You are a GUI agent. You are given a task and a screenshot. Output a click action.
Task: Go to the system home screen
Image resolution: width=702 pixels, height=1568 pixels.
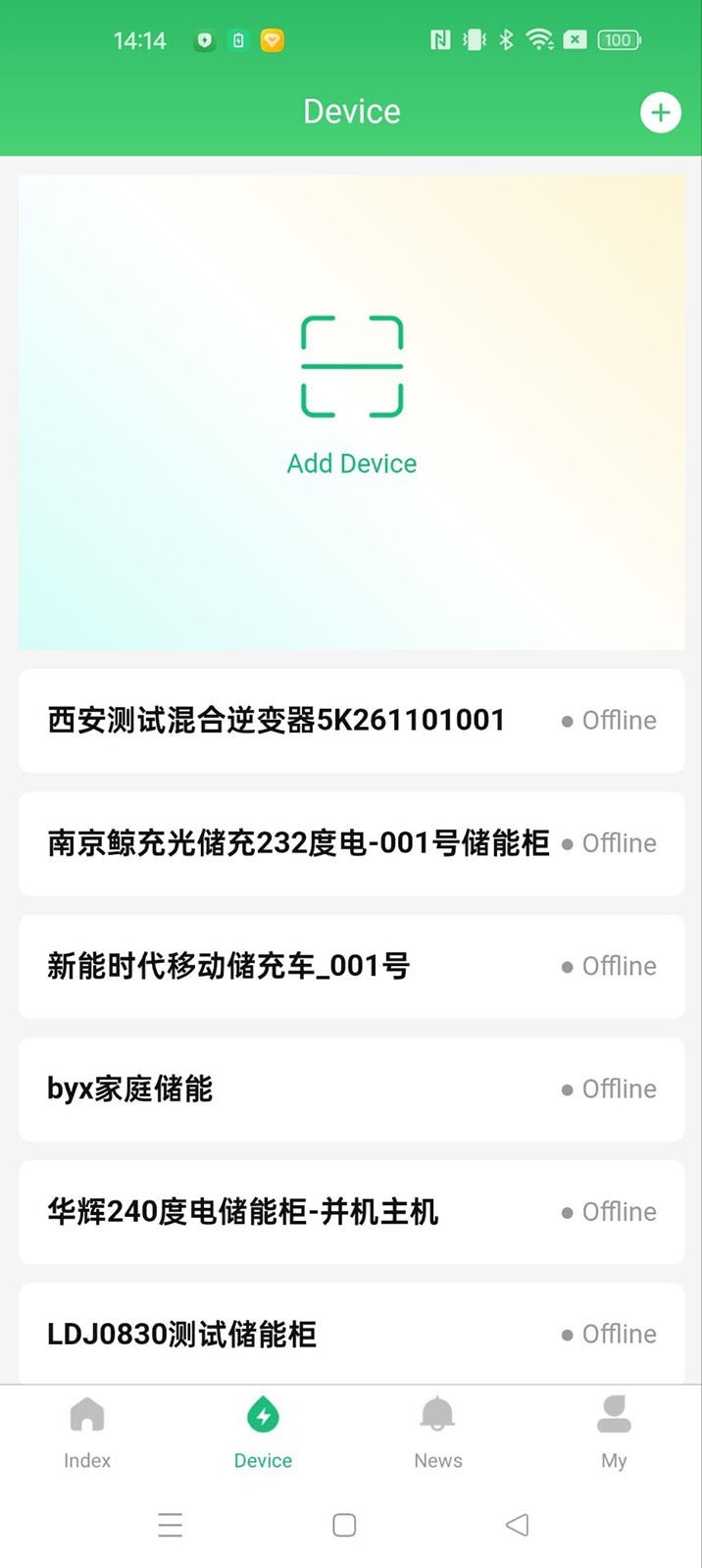(x=344, y=1525)
